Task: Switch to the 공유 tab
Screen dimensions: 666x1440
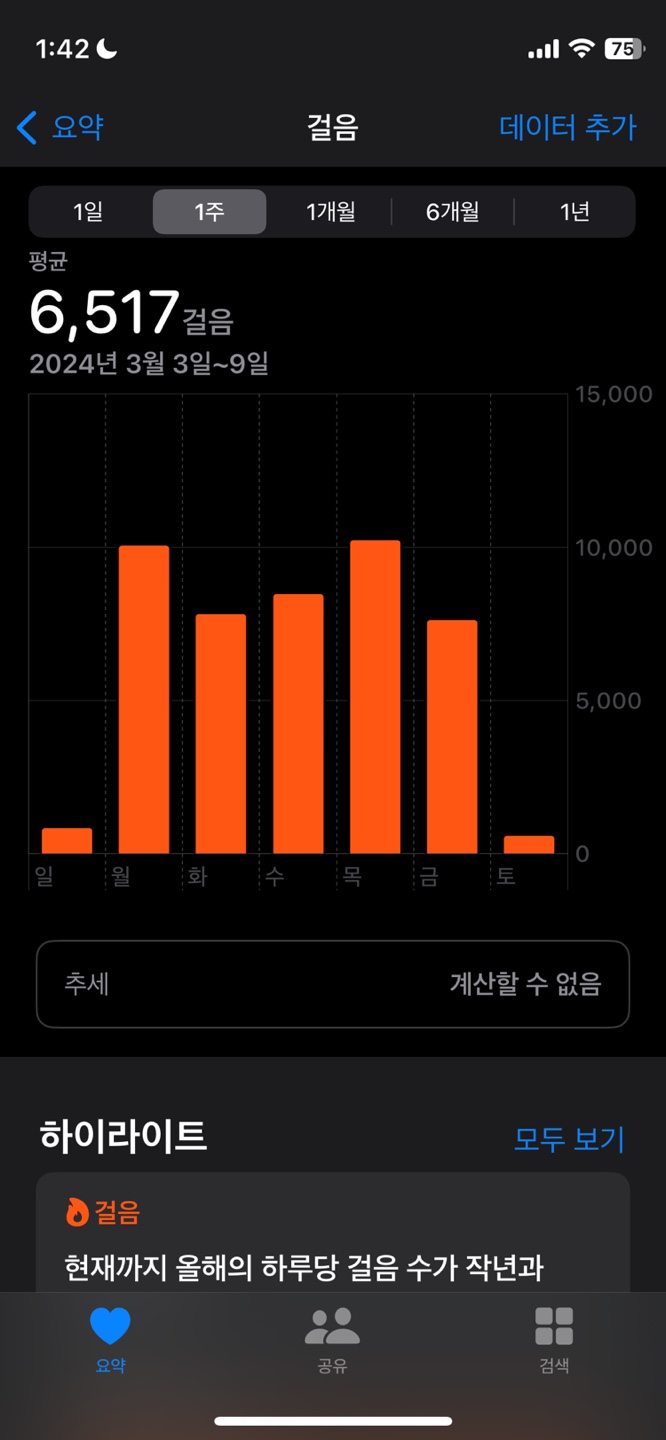Action: click(x=332, y=1340)
